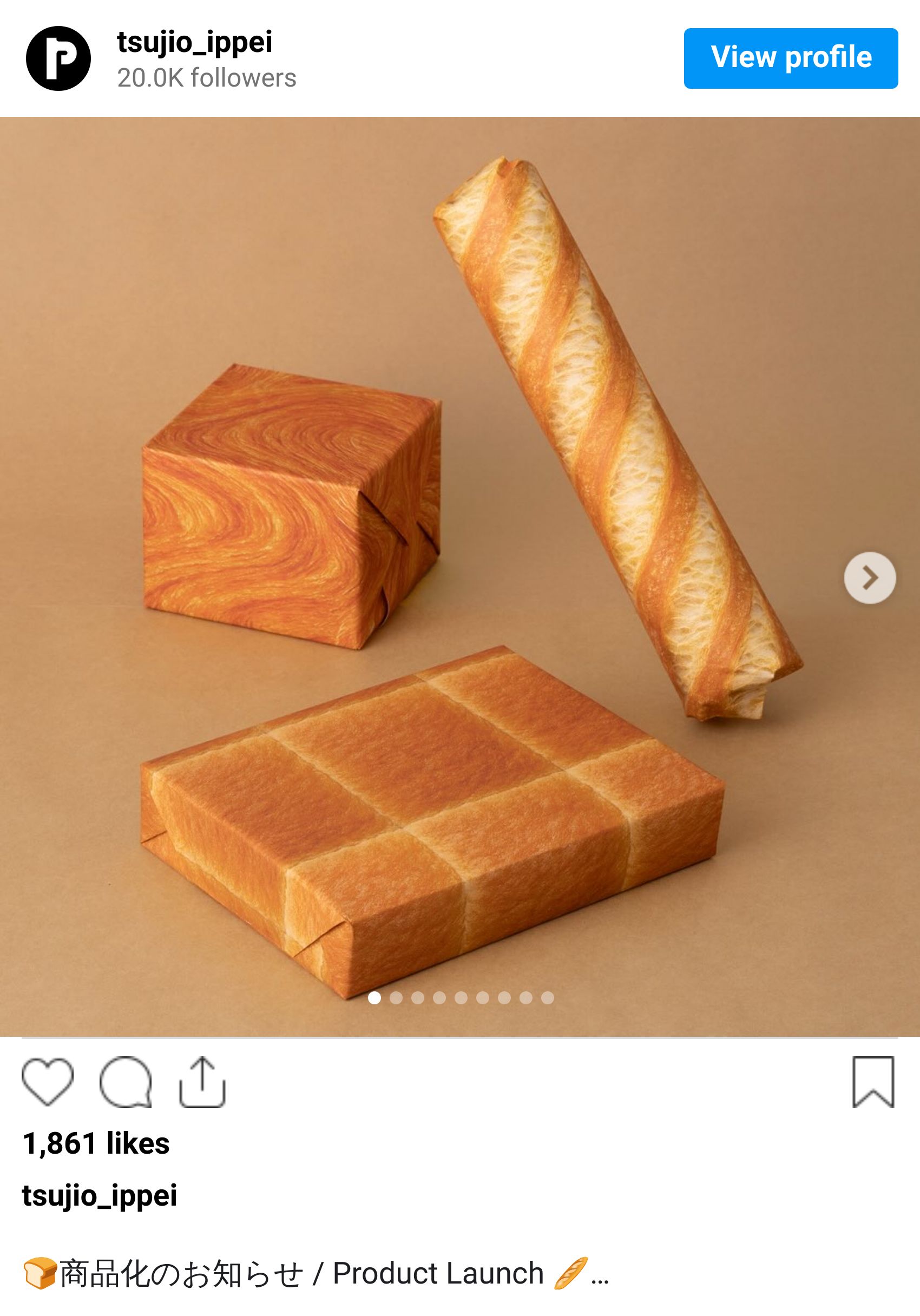The image size is (920, 1316).
Task: Like the bread wrapping paper post
Action: 48,1081
